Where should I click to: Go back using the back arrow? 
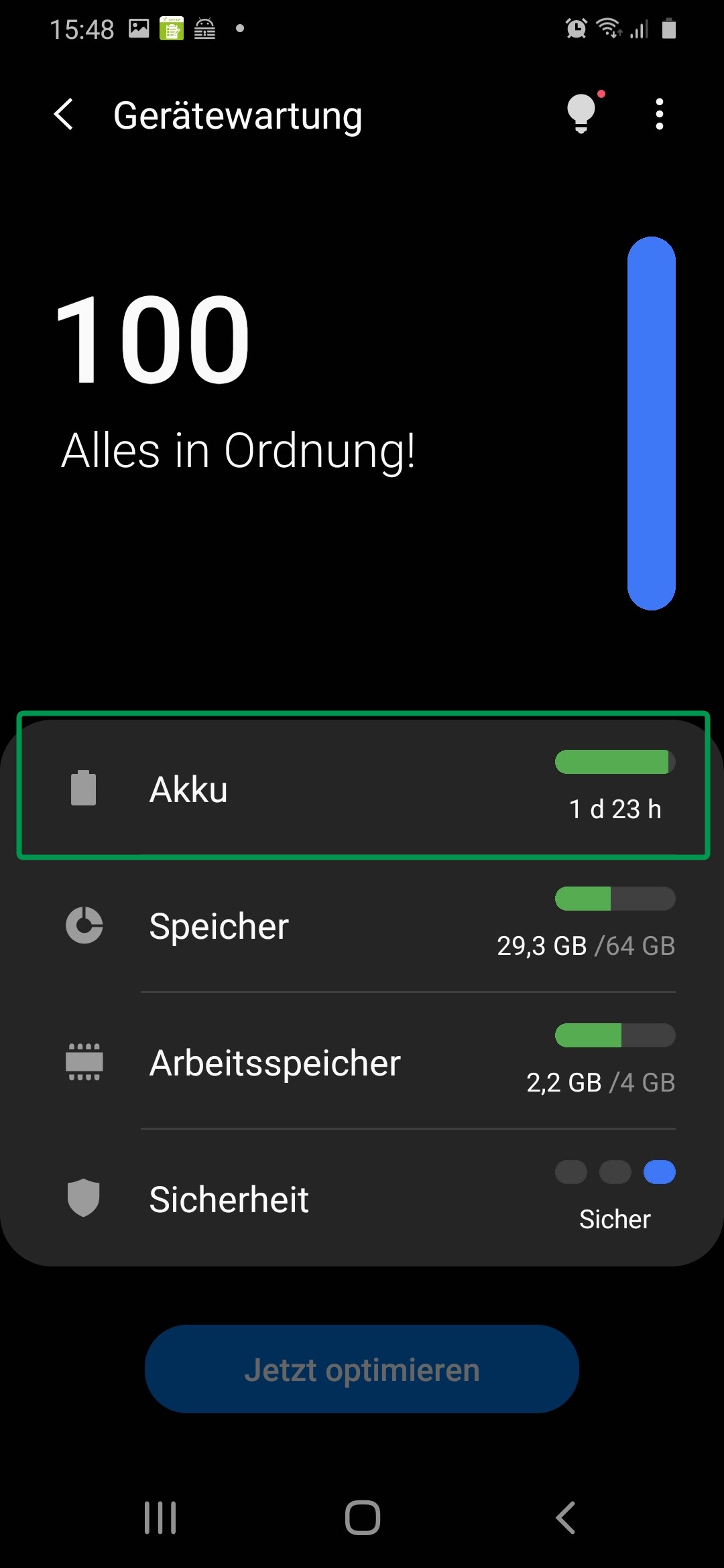tap(64, 114)
